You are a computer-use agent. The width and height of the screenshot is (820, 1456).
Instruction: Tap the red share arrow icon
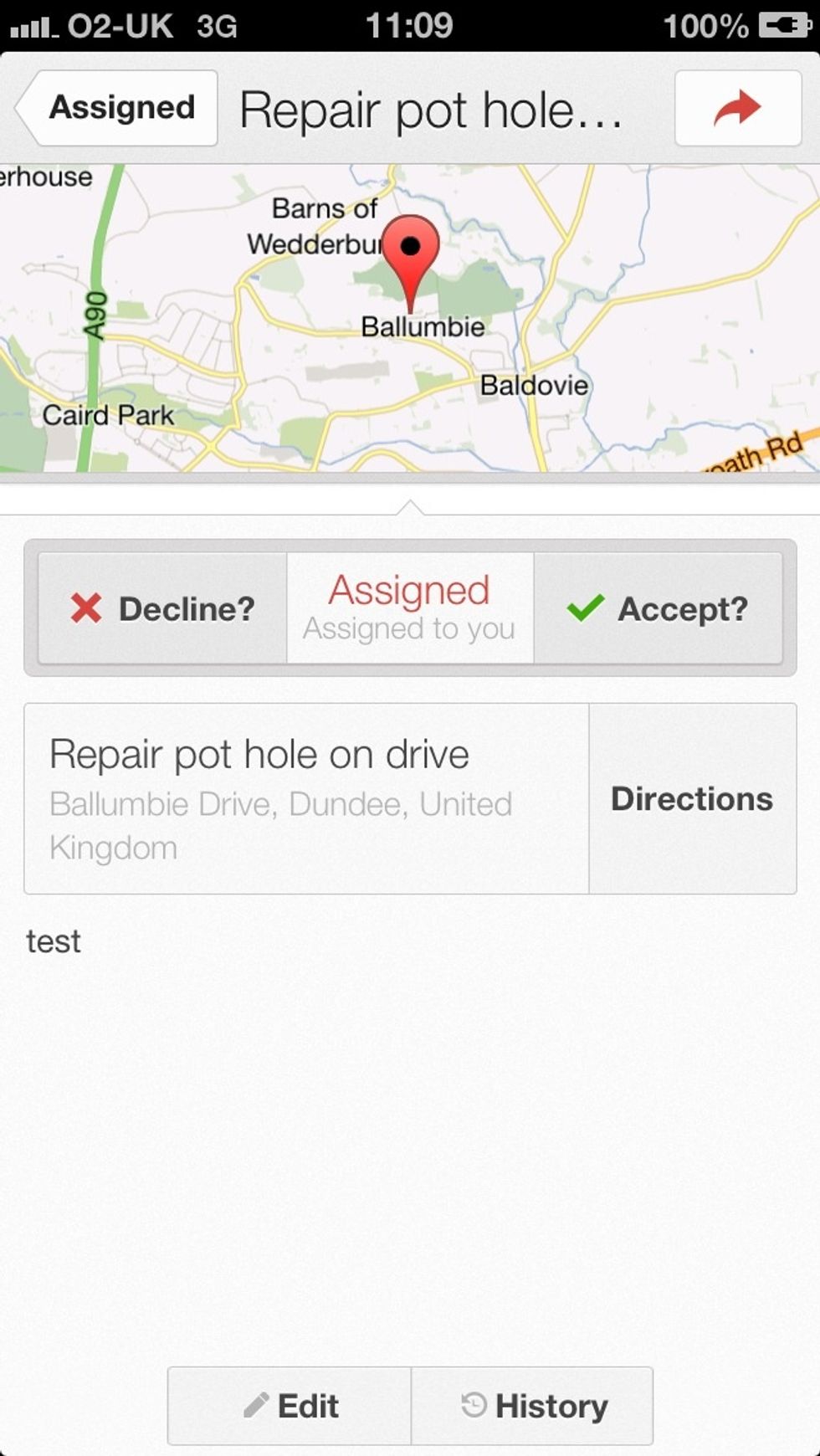tap(738, 108)
